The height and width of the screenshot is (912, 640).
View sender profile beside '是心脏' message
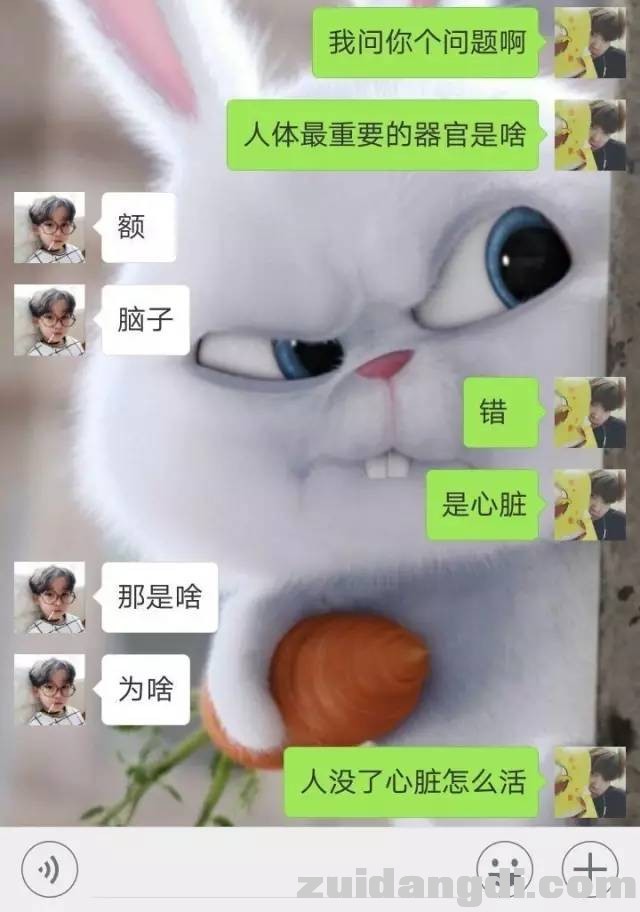click(590, 505)
